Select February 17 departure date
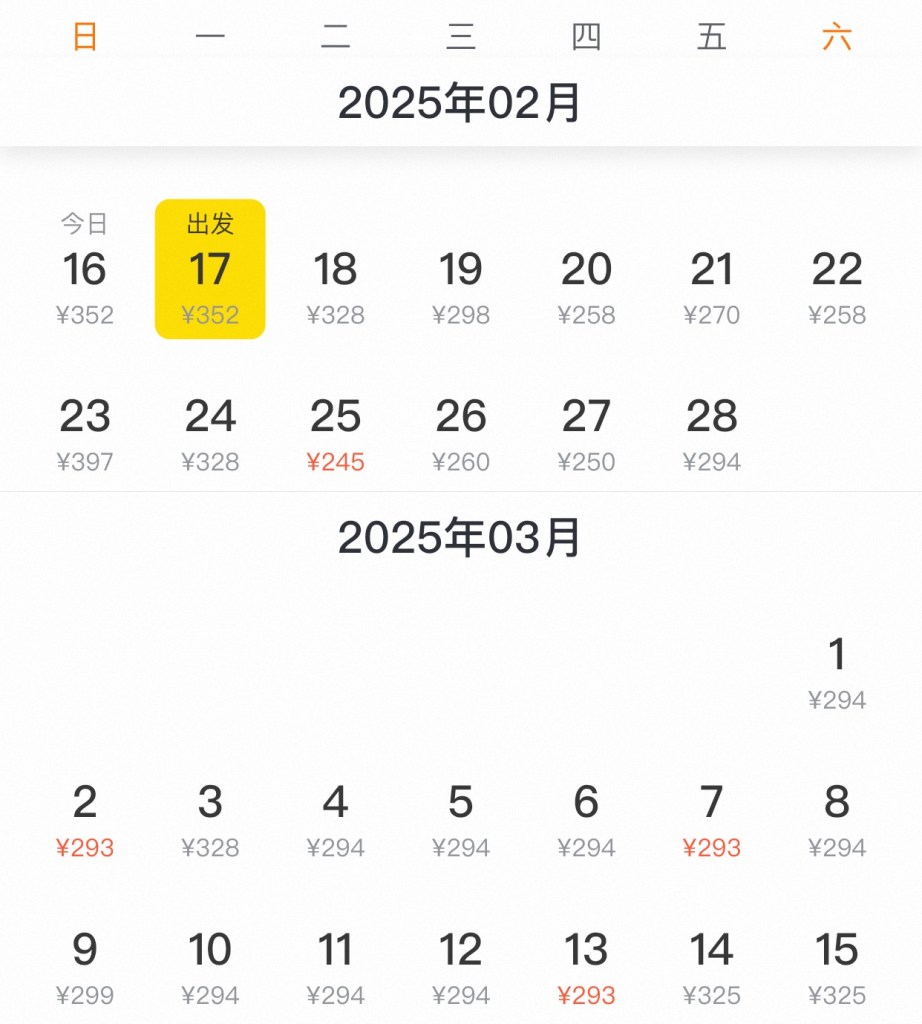This screenshot has width=922, height=1024. [210, 270]
